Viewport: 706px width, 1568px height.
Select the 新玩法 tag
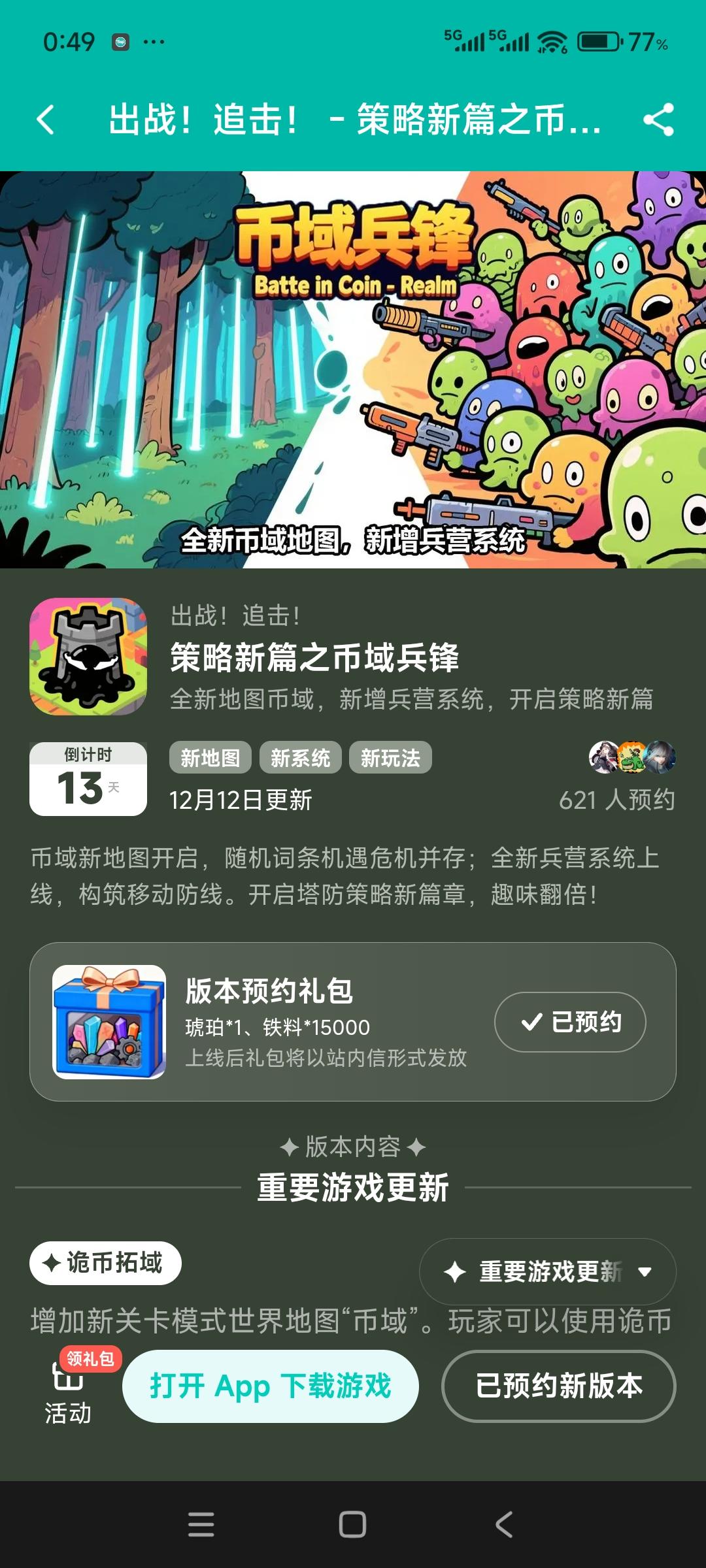pyautogui.click(x=391, y=757)
